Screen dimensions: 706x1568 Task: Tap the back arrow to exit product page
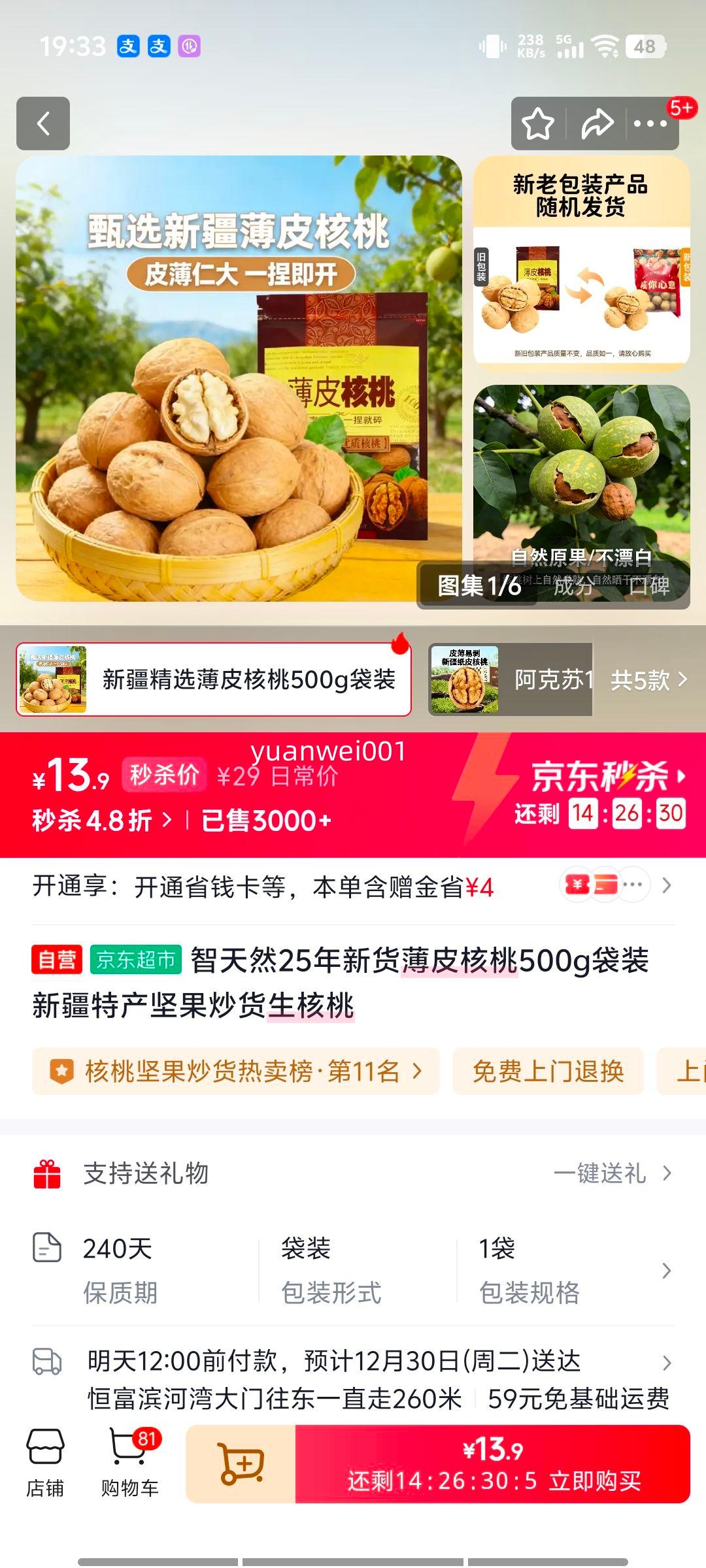point(43,124)
